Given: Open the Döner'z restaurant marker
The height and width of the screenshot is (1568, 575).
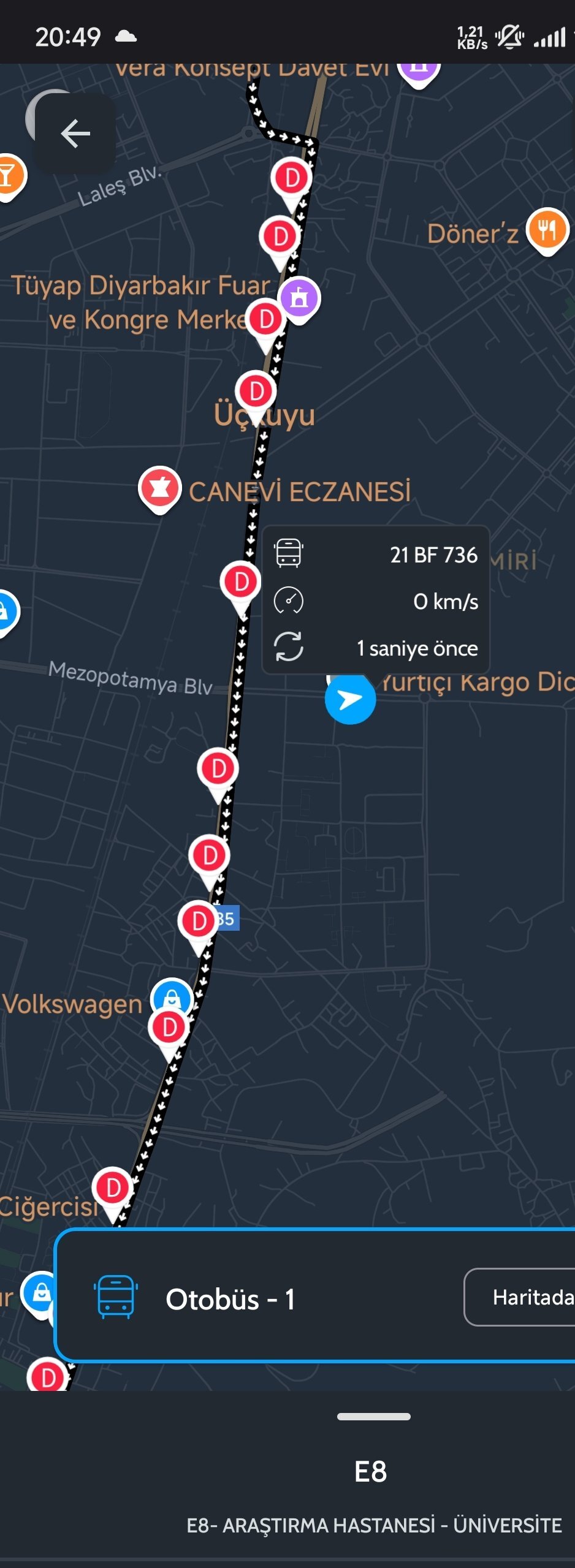Looking at the screenshot, I should [x=547, y=230].
